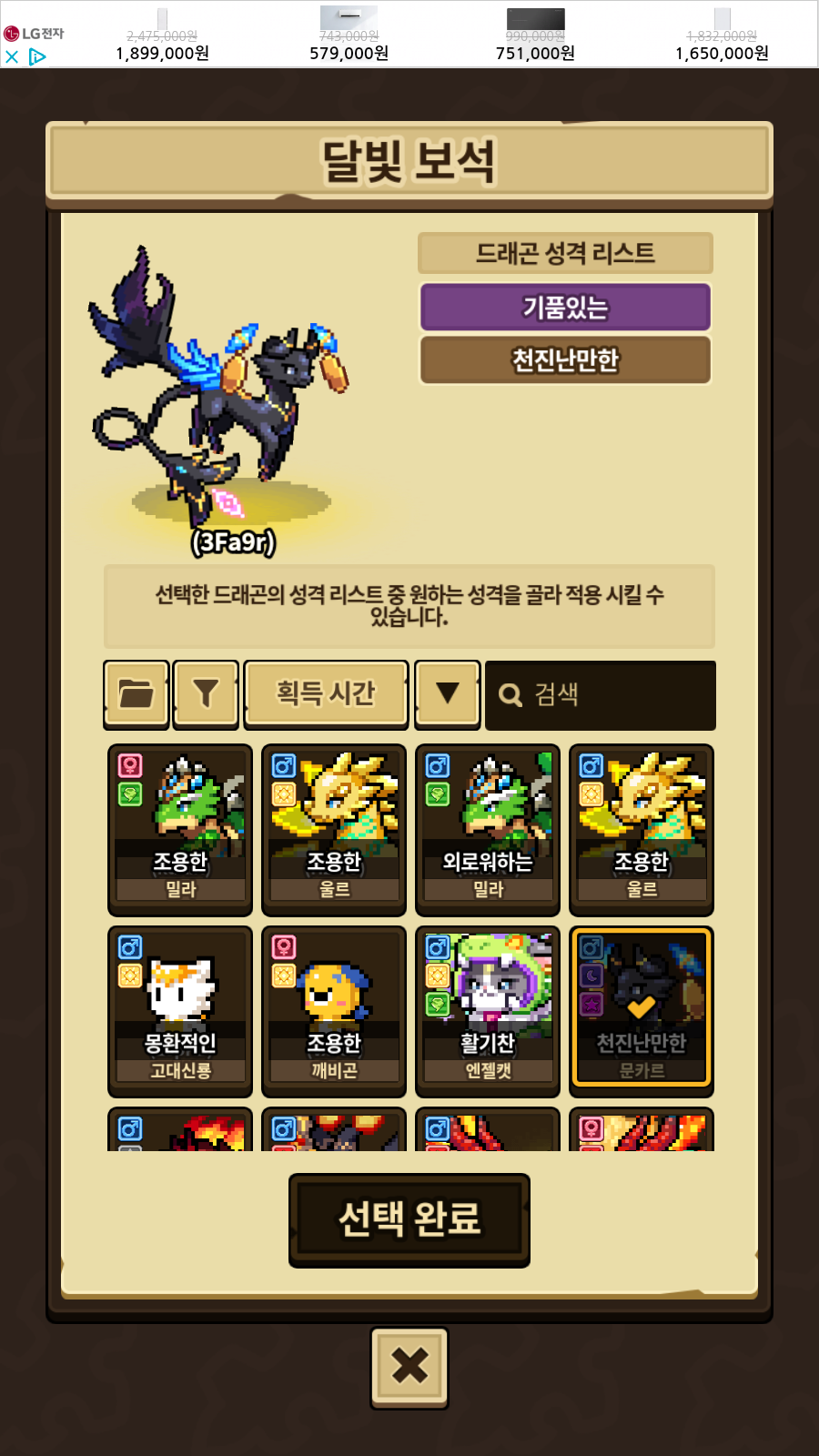Tap the checked 천진난만한 문카르 dragon
The height and width of the screenshot is (1456, 819).
coord(642,1012)
